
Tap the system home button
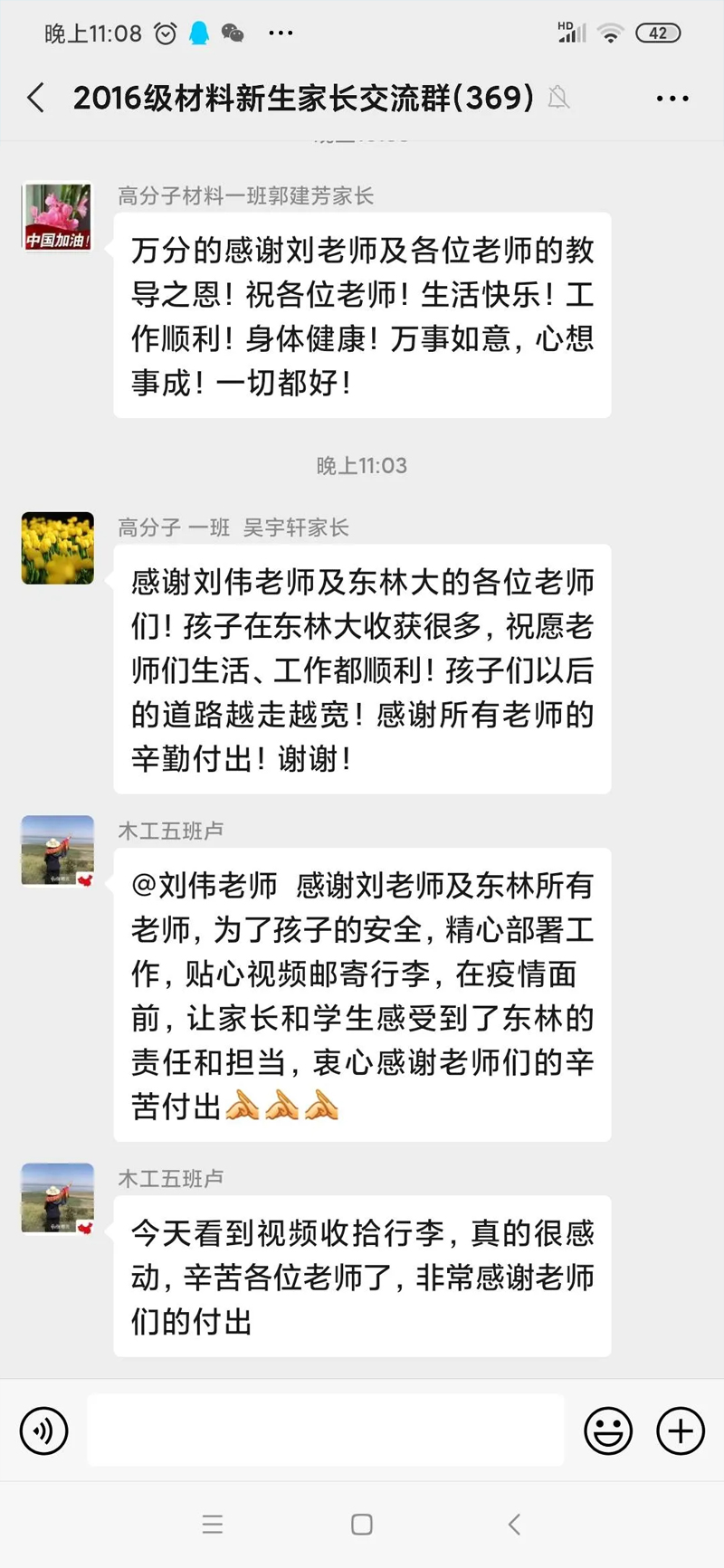click(362, 1525)
